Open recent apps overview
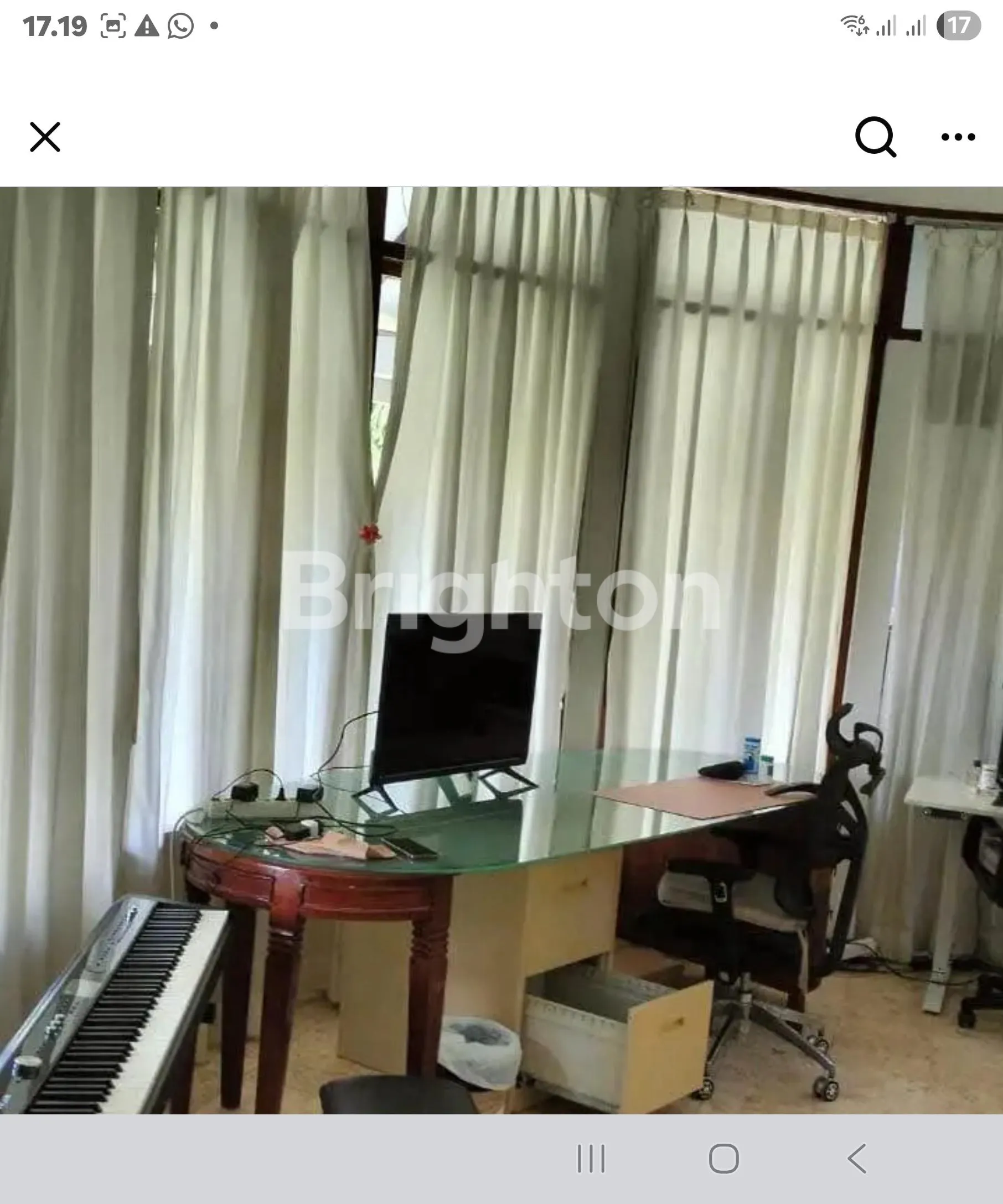 click(x=591, y=1159)
